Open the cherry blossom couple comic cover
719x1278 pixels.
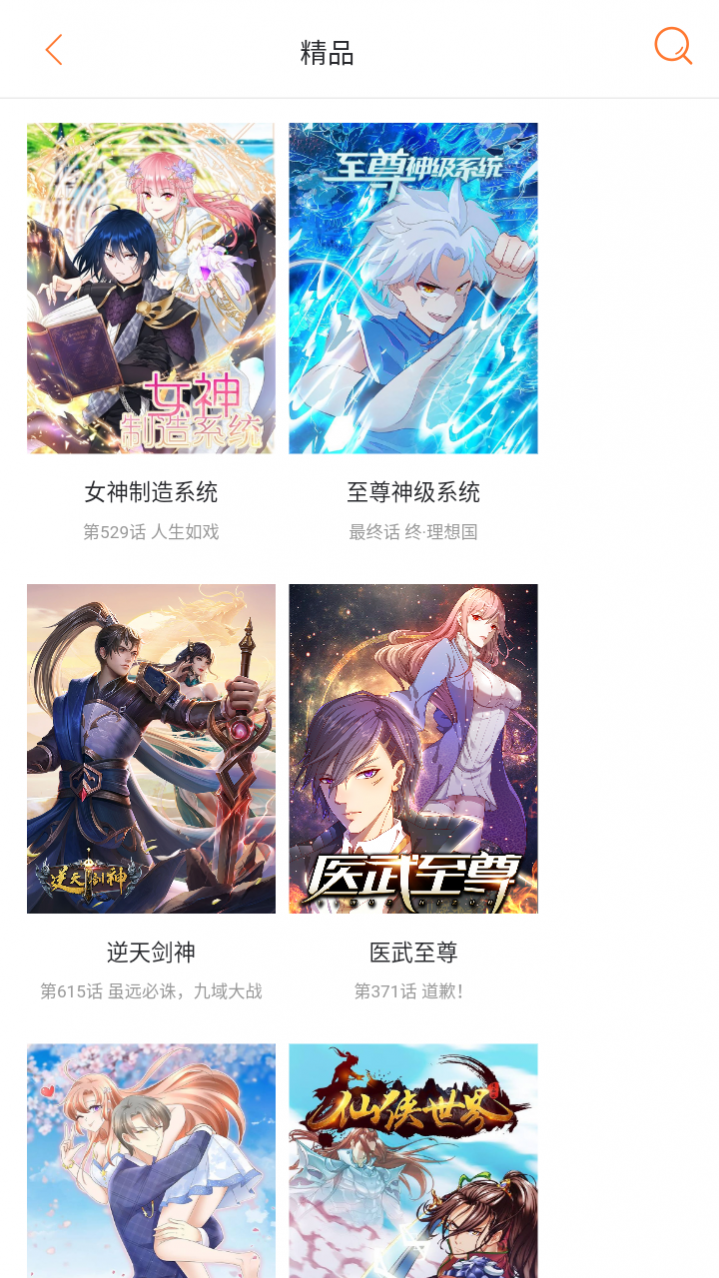tap(151, 1161)
